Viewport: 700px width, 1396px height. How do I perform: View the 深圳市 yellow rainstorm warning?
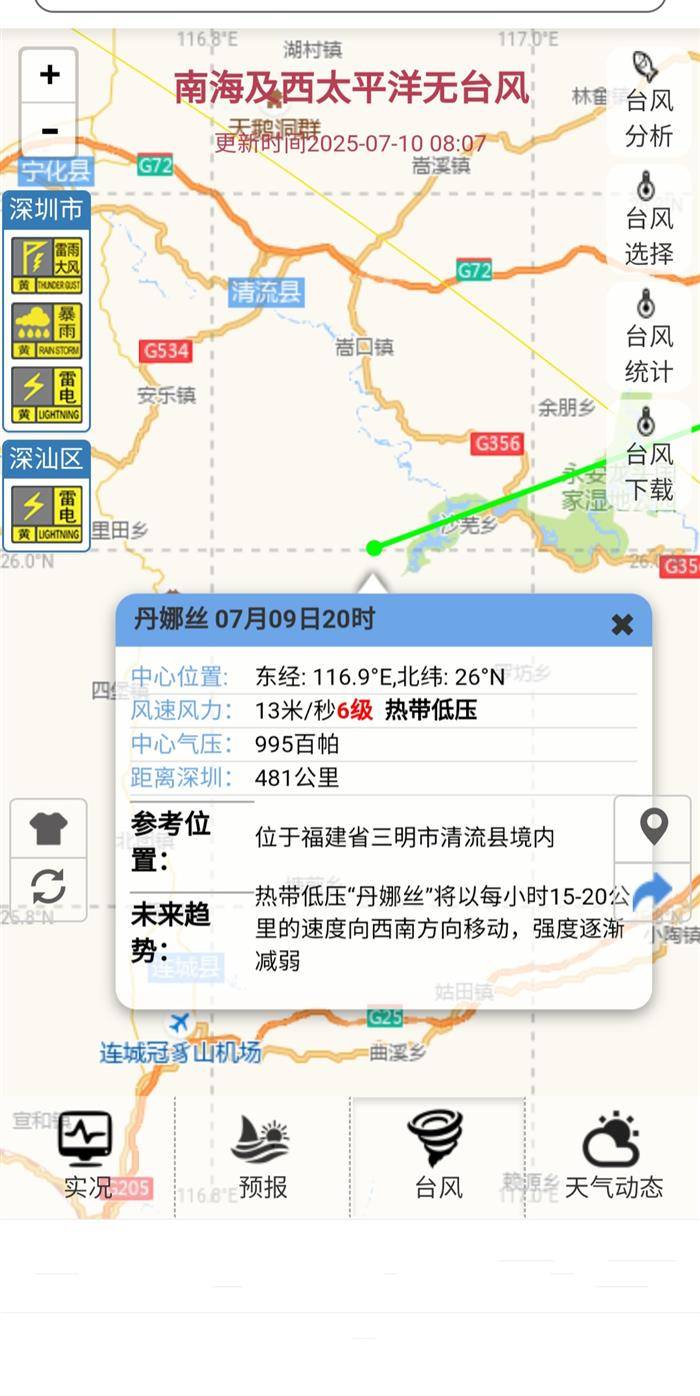point(47,330)
